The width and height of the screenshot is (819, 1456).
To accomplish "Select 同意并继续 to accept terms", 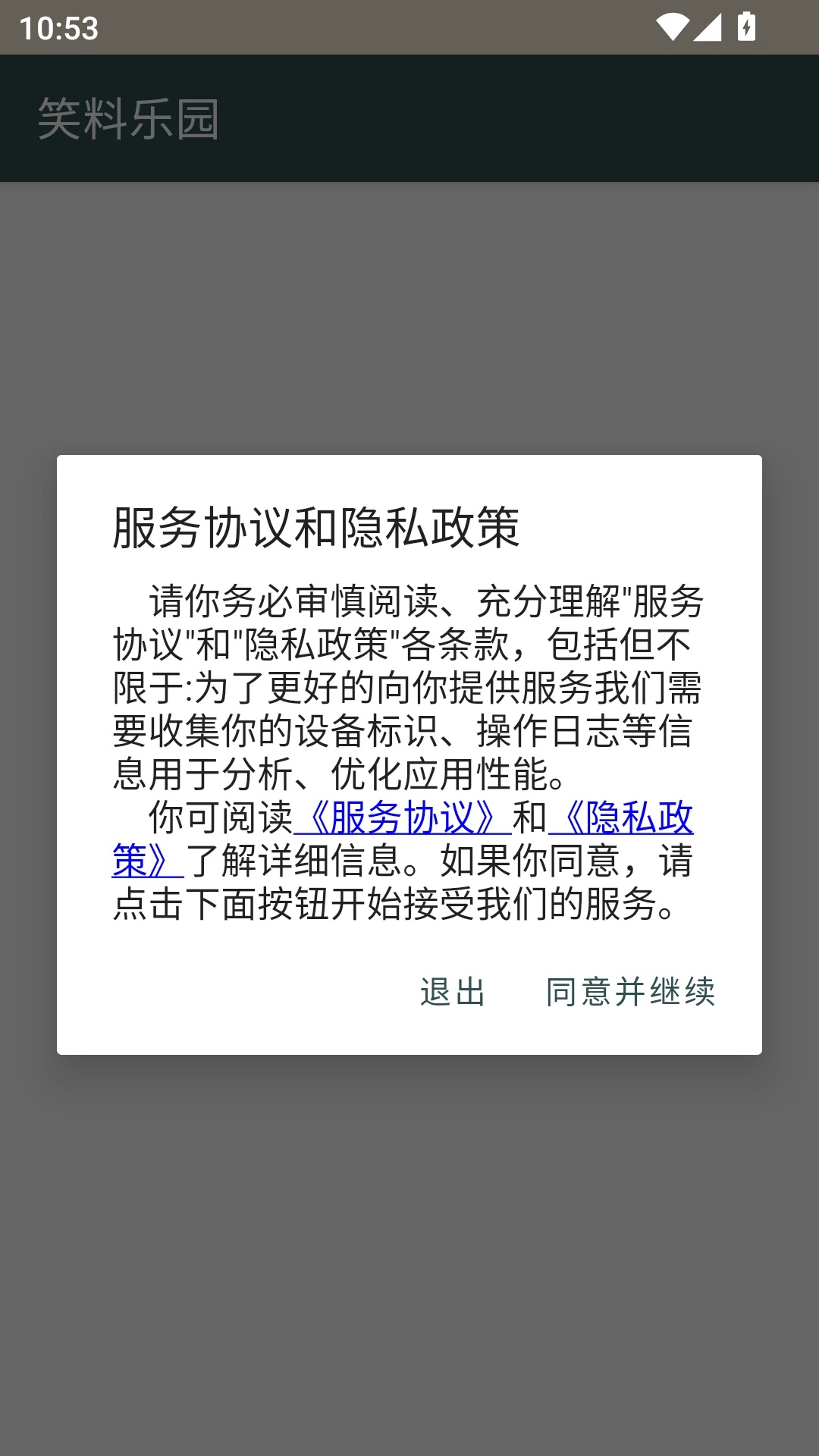I will [630, 991].
